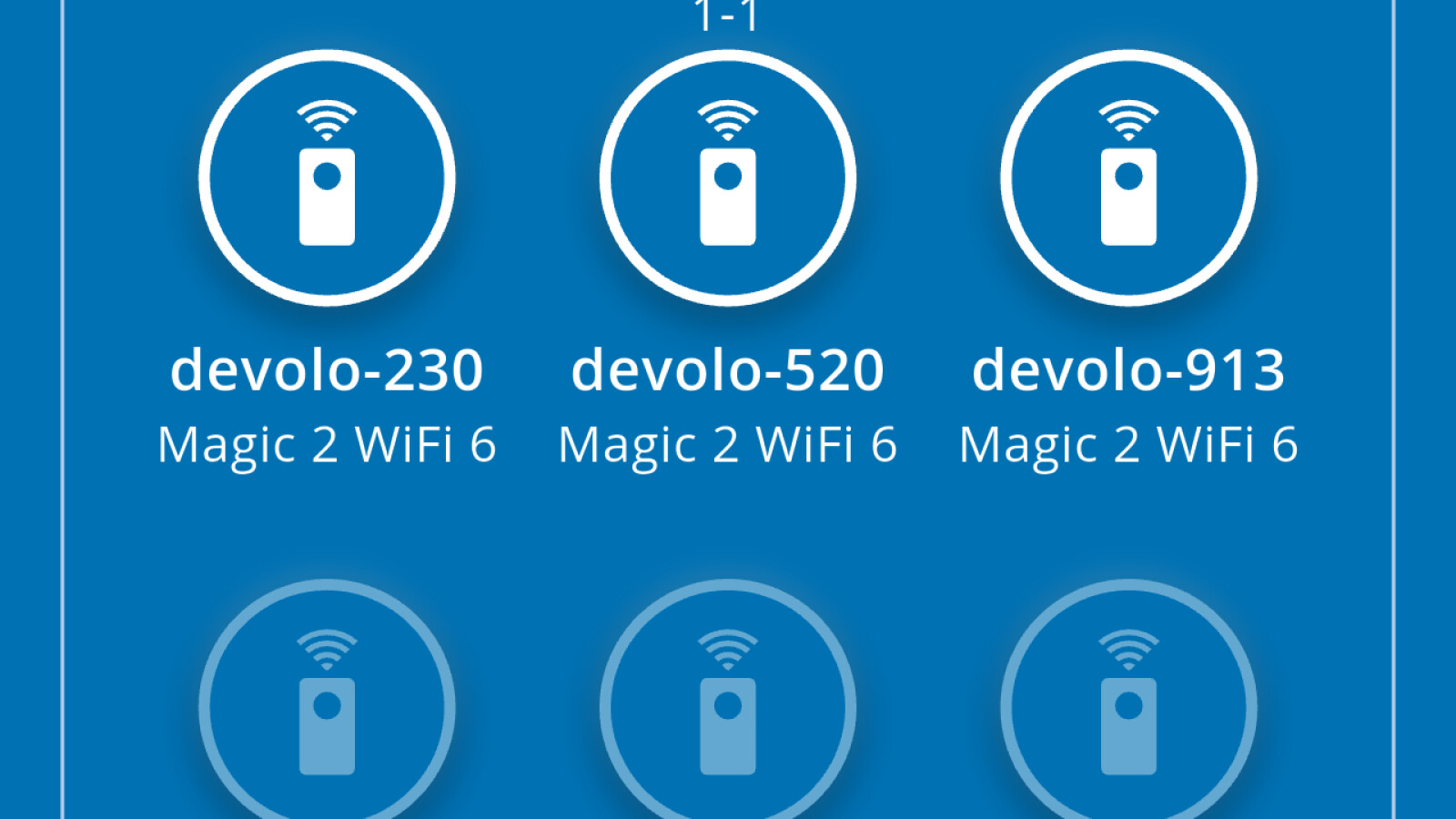Open the devolo-230 device
Image resolution: width=1456 pixels, height=819 pixels.
pyautogui.click(x=327, y=178)
